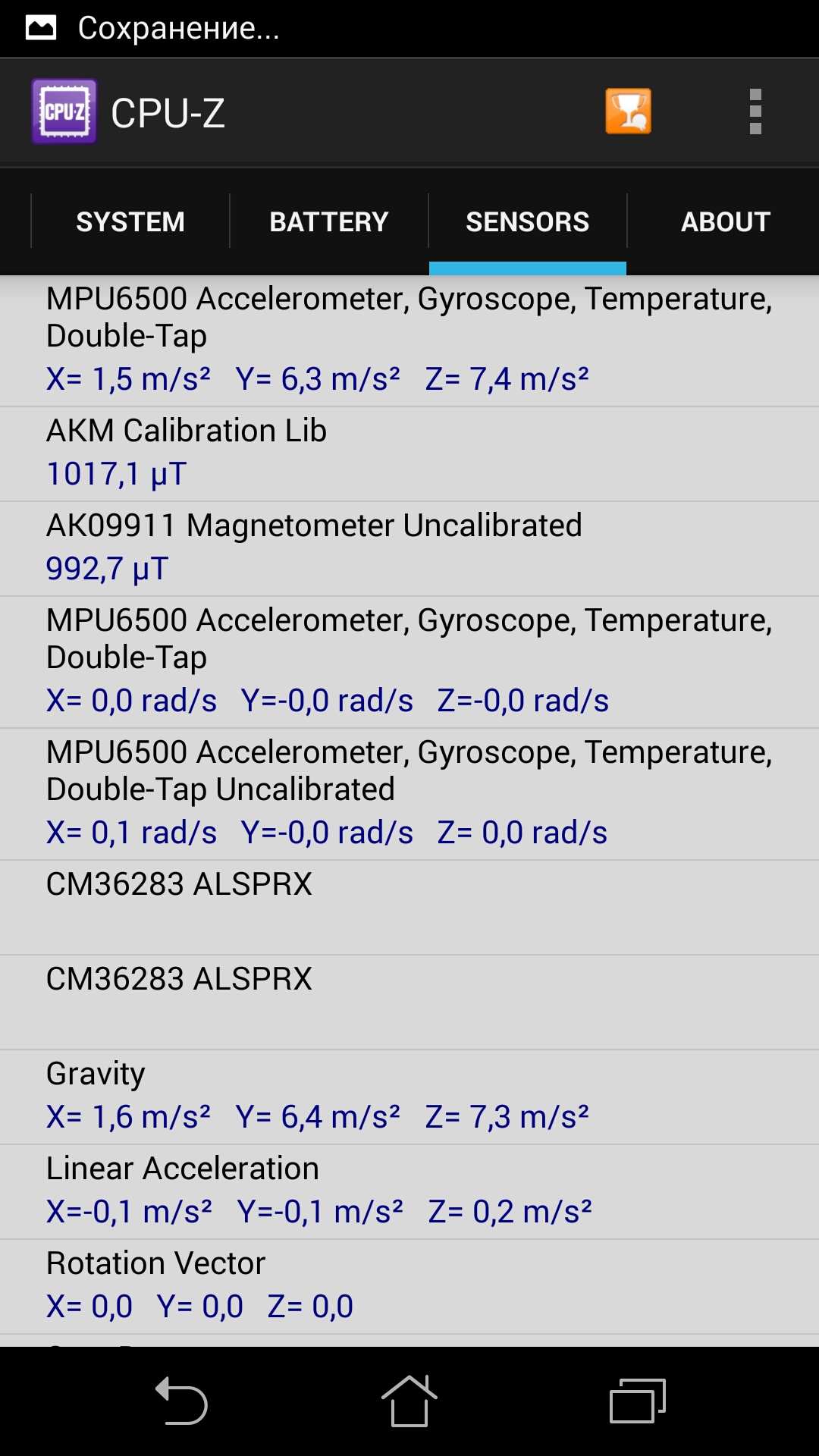This screenshot has height=1456, width=819.
Task: Tap the CPU-Z app icon
Action: (x=64, y=111)
